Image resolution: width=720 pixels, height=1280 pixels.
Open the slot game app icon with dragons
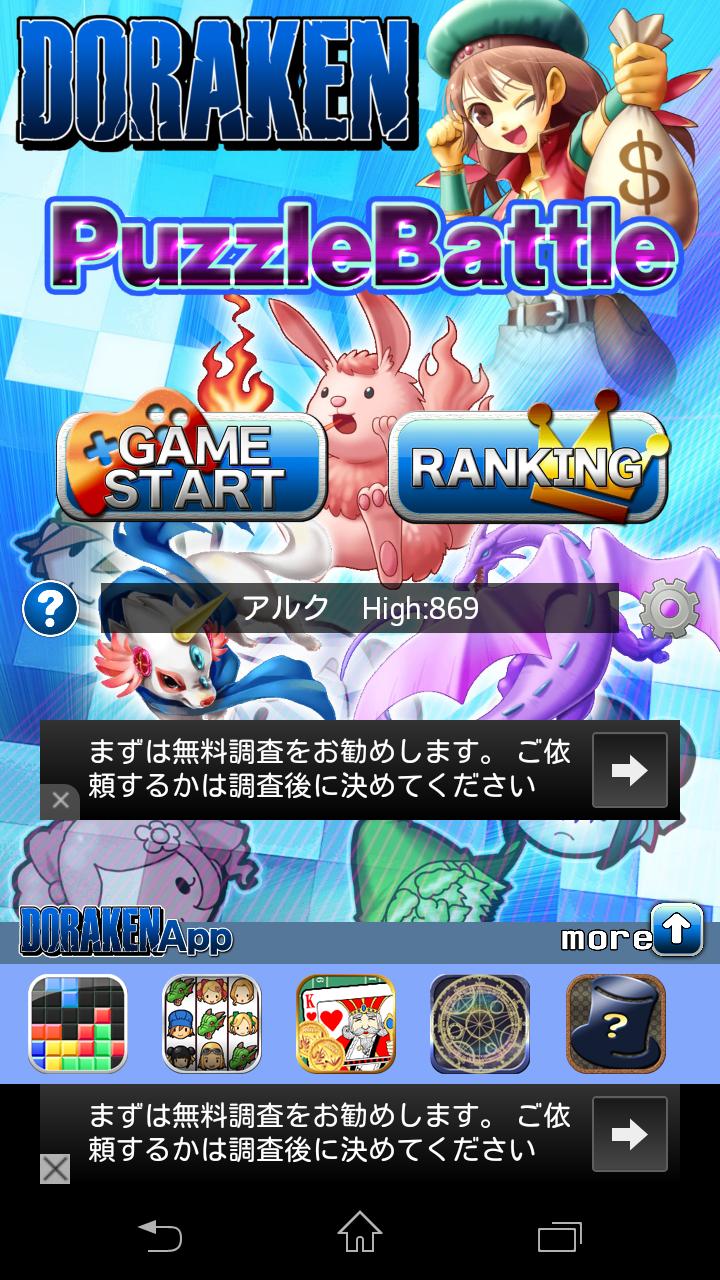tap(212, 1023)
